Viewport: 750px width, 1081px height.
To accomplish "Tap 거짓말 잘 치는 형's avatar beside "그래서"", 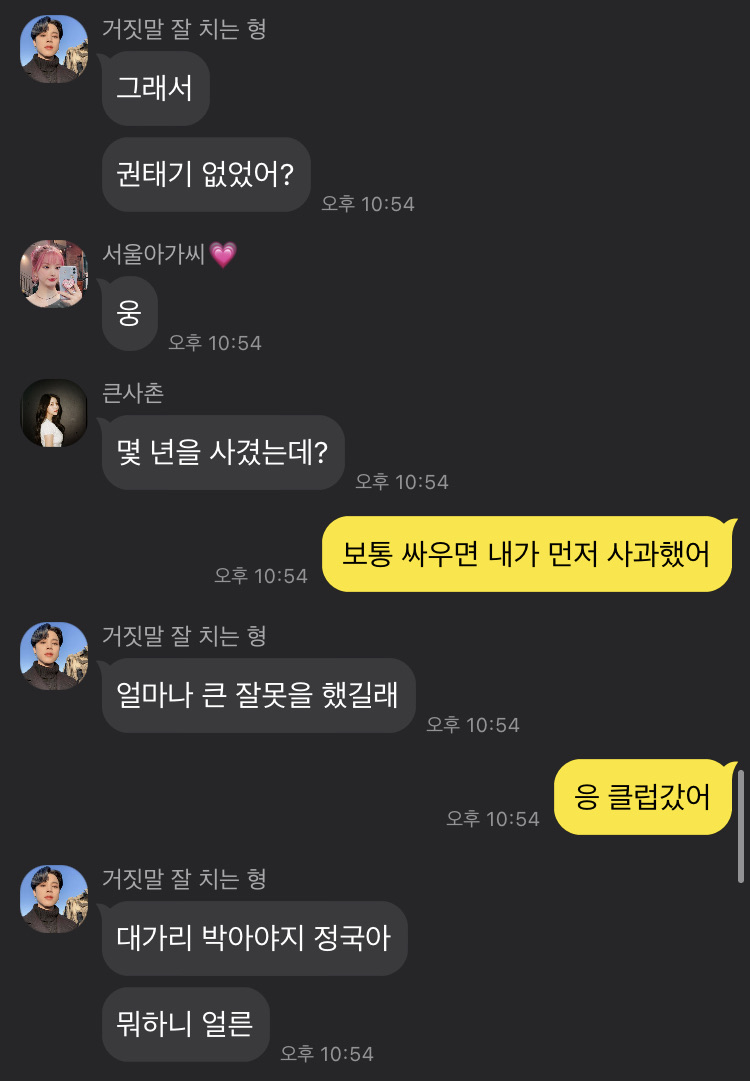I will [54, 49].
